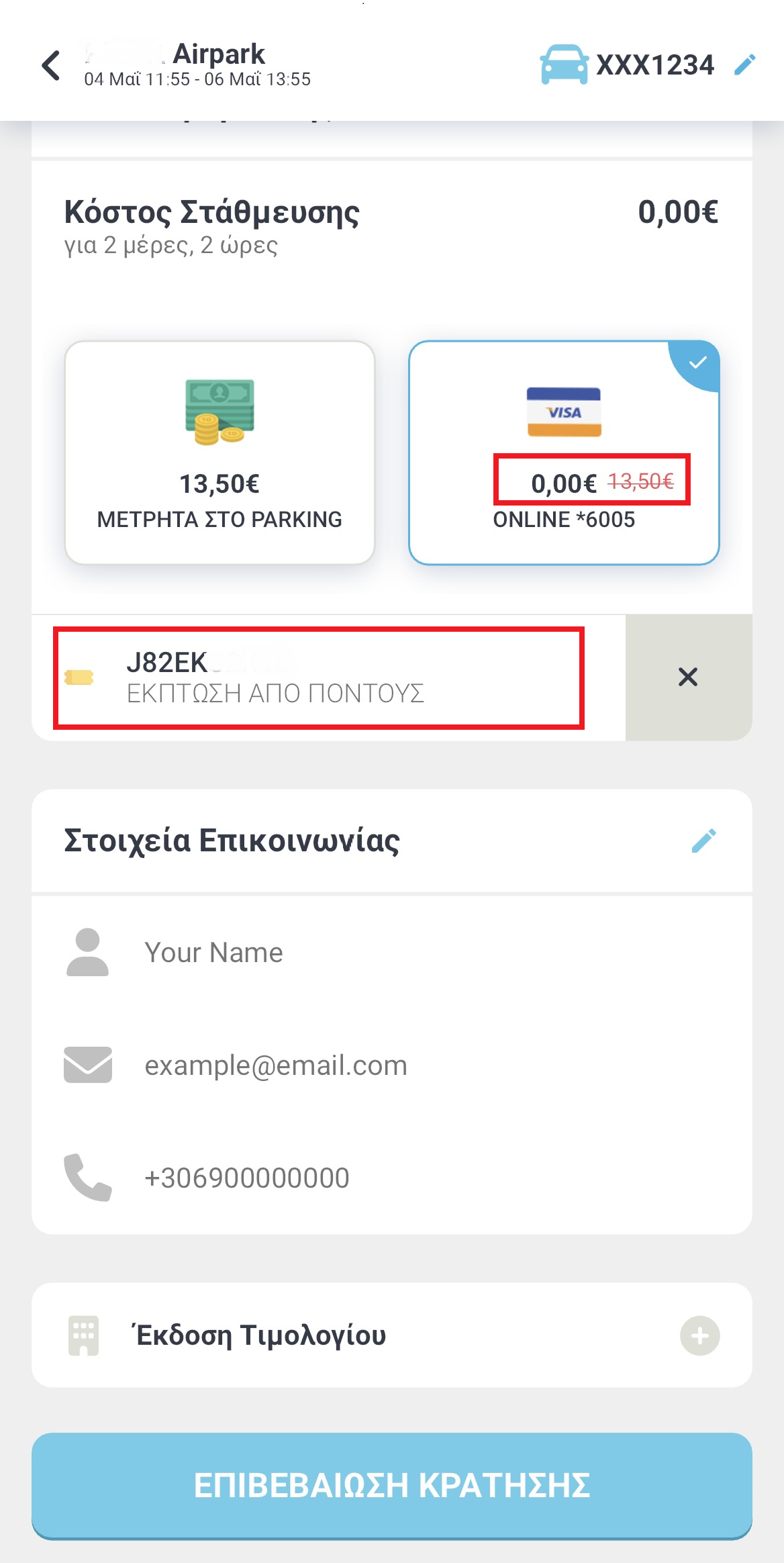The height and width of the screenshot is (1563, 784).
Task: Confirm booking with ΕΠΙΒΕΒΑΙΩΣΗ ΚΡΑΤΗΣΗΣ
Action: tap(392, 1485)
